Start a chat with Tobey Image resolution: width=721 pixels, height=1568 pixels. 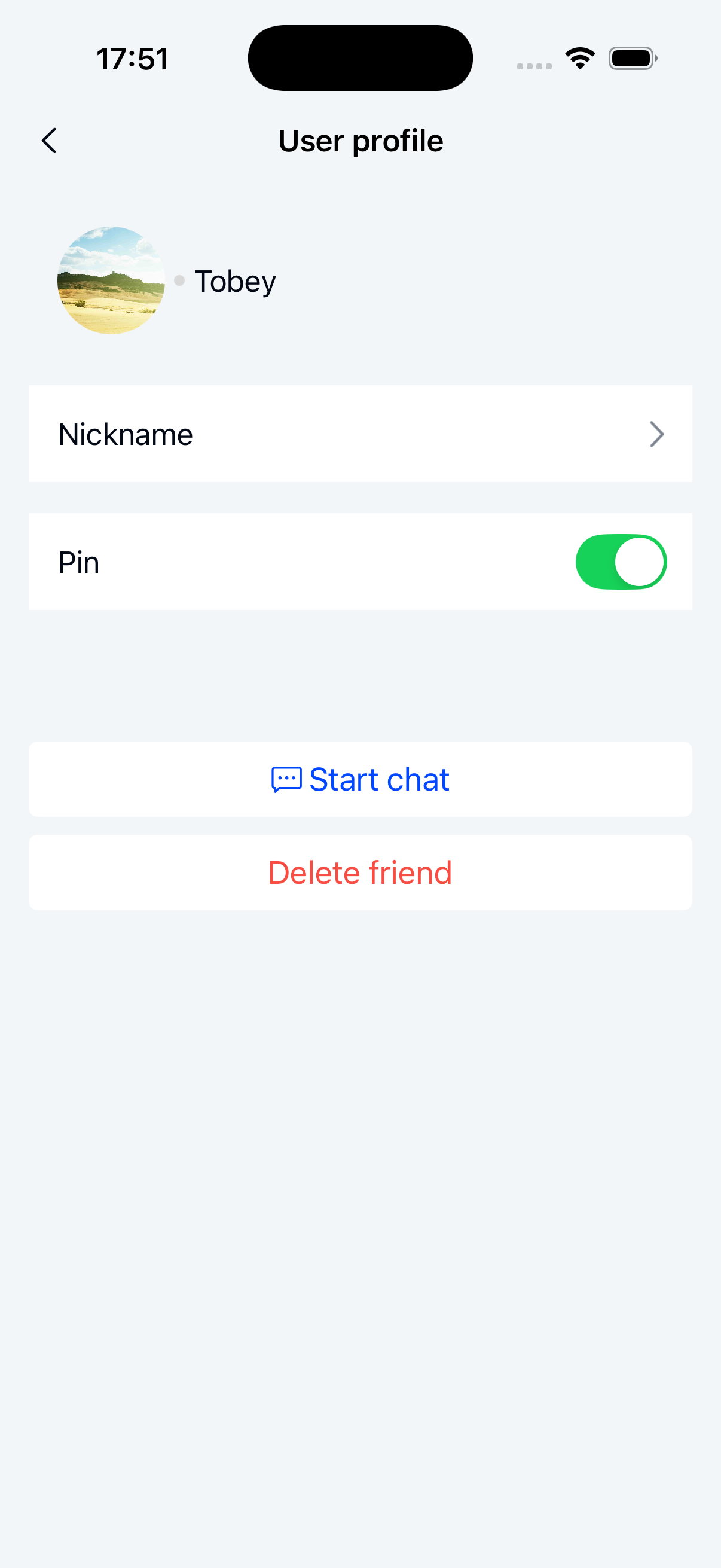pos(360,779)
